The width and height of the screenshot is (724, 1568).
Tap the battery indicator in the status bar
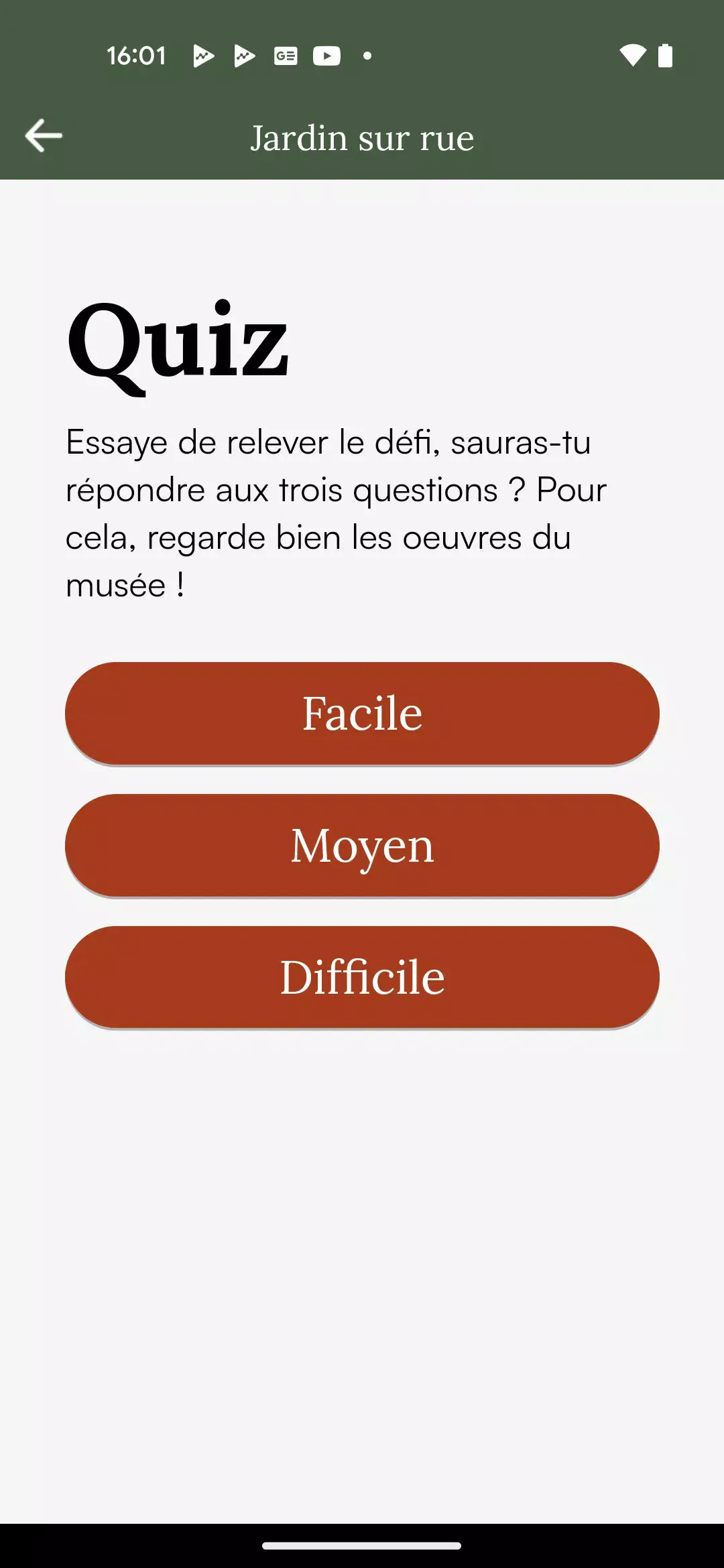666,56
